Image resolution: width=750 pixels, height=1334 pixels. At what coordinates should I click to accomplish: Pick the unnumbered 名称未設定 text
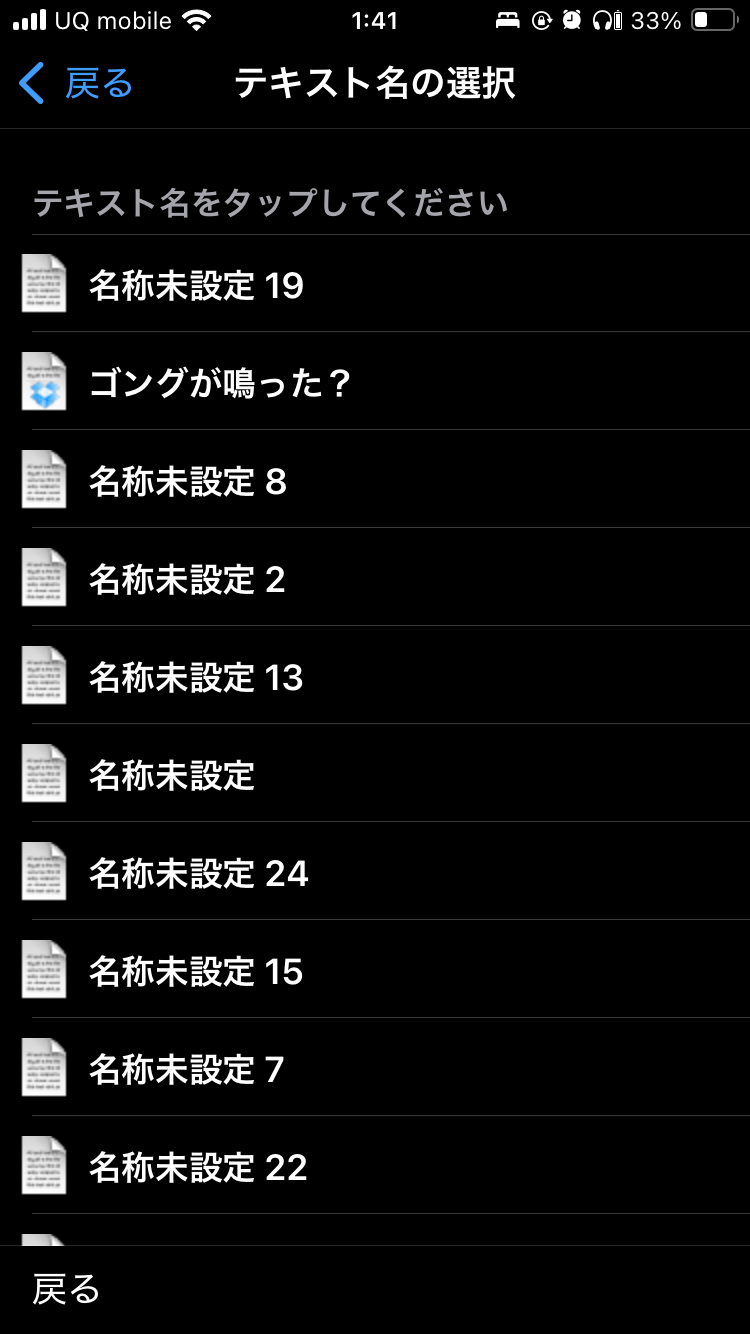172,775
